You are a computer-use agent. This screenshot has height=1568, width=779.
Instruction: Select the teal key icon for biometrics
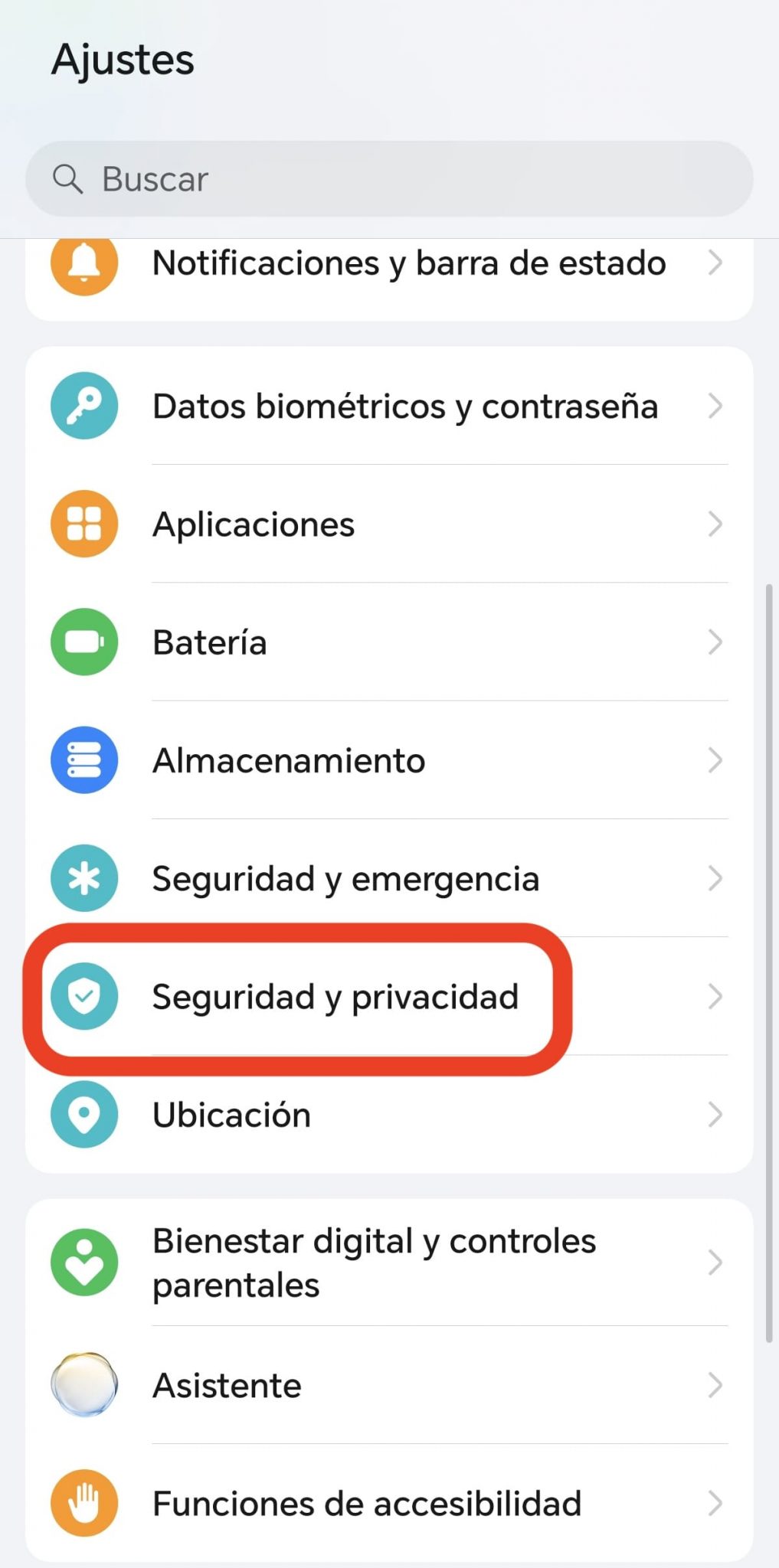(84, 406)
